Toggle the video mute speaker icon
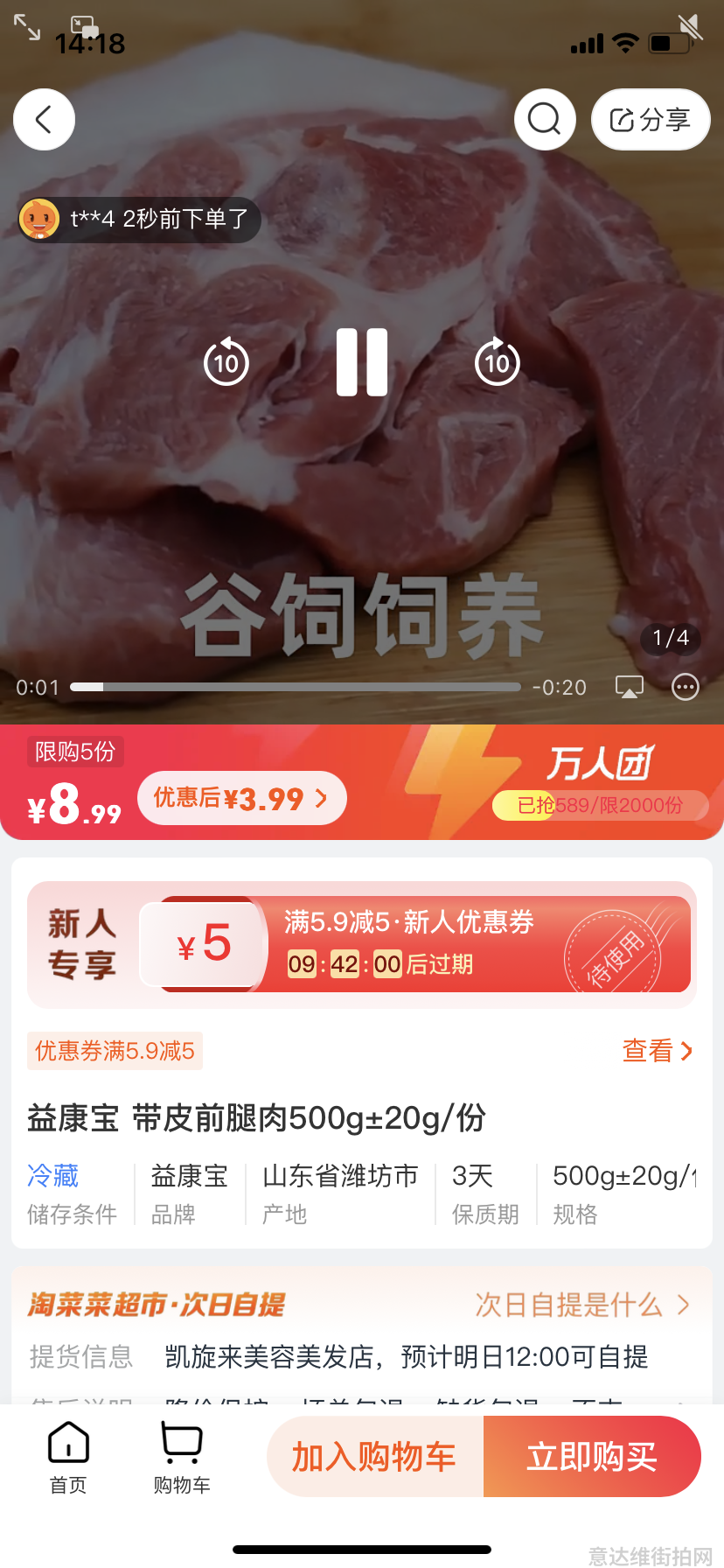This screenshot has width=724, height=1568. (x=690, y=27)
